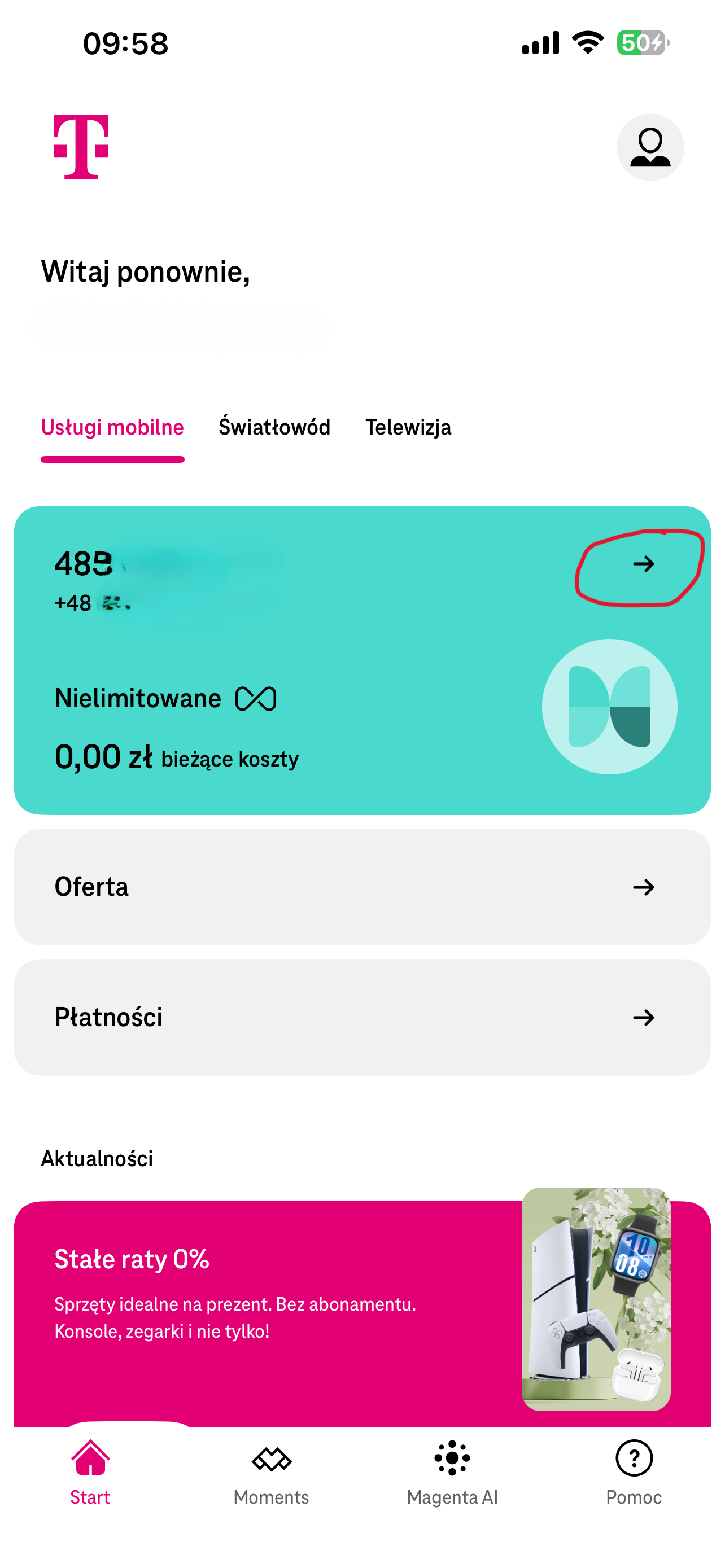This screenshot has height=1568, width=725.
Task: Open phone number details via circled arrow
Action: [x=643, y=564]
